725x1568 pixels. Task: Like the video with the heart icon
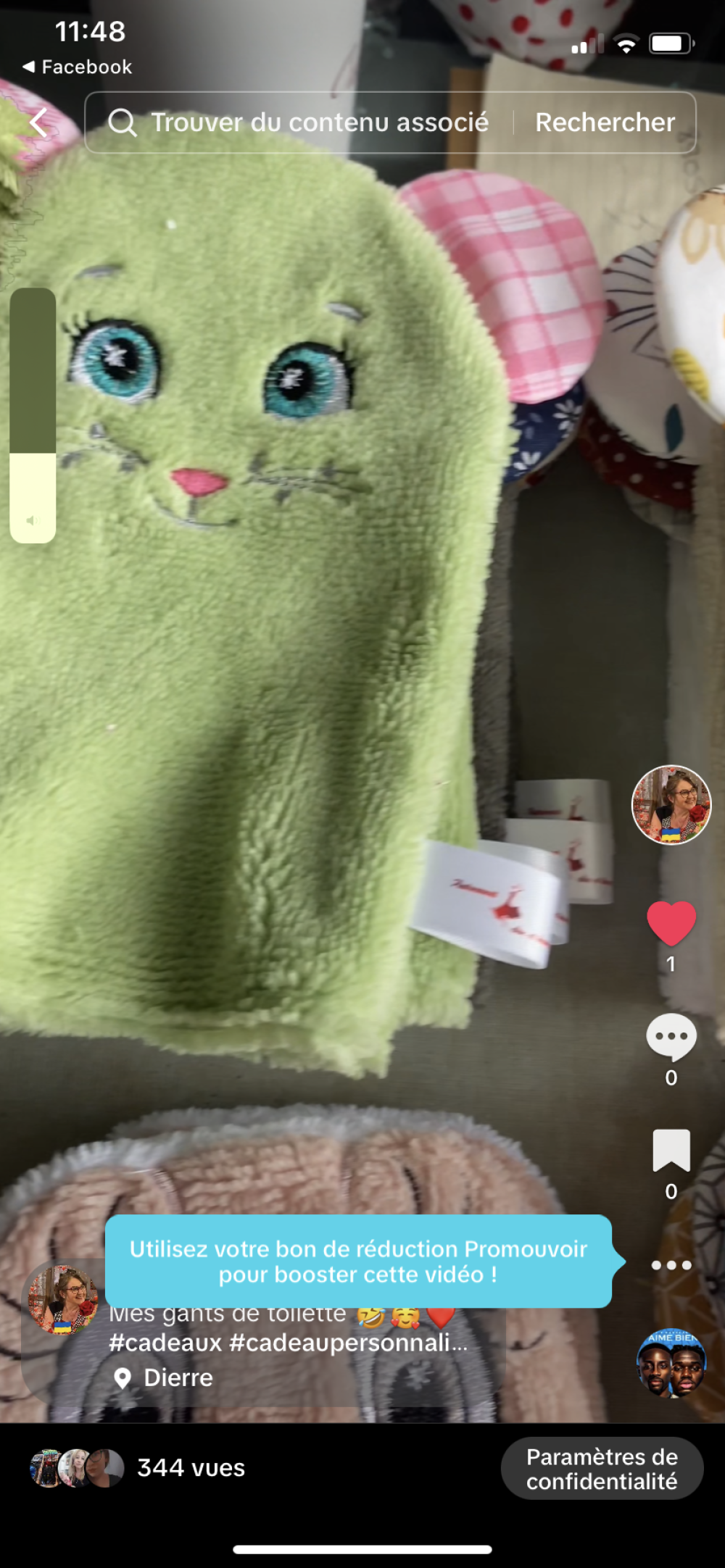(x=671, y=923)
